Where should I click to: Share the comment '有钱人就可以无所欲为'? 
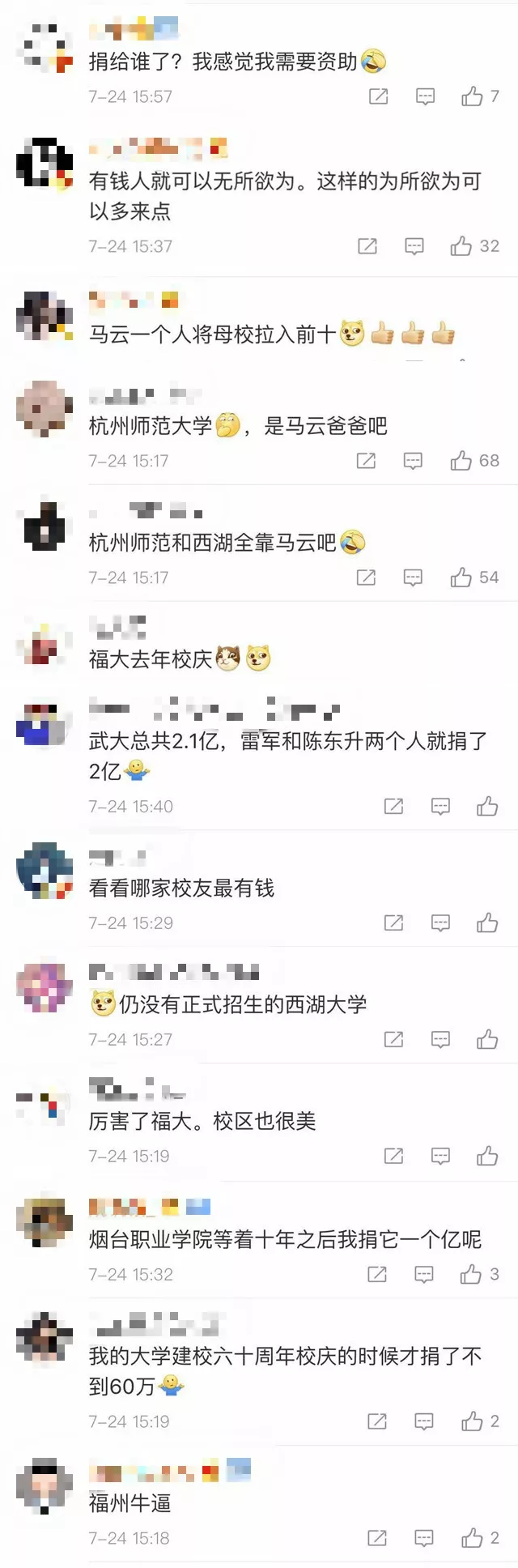coord(367,246)
